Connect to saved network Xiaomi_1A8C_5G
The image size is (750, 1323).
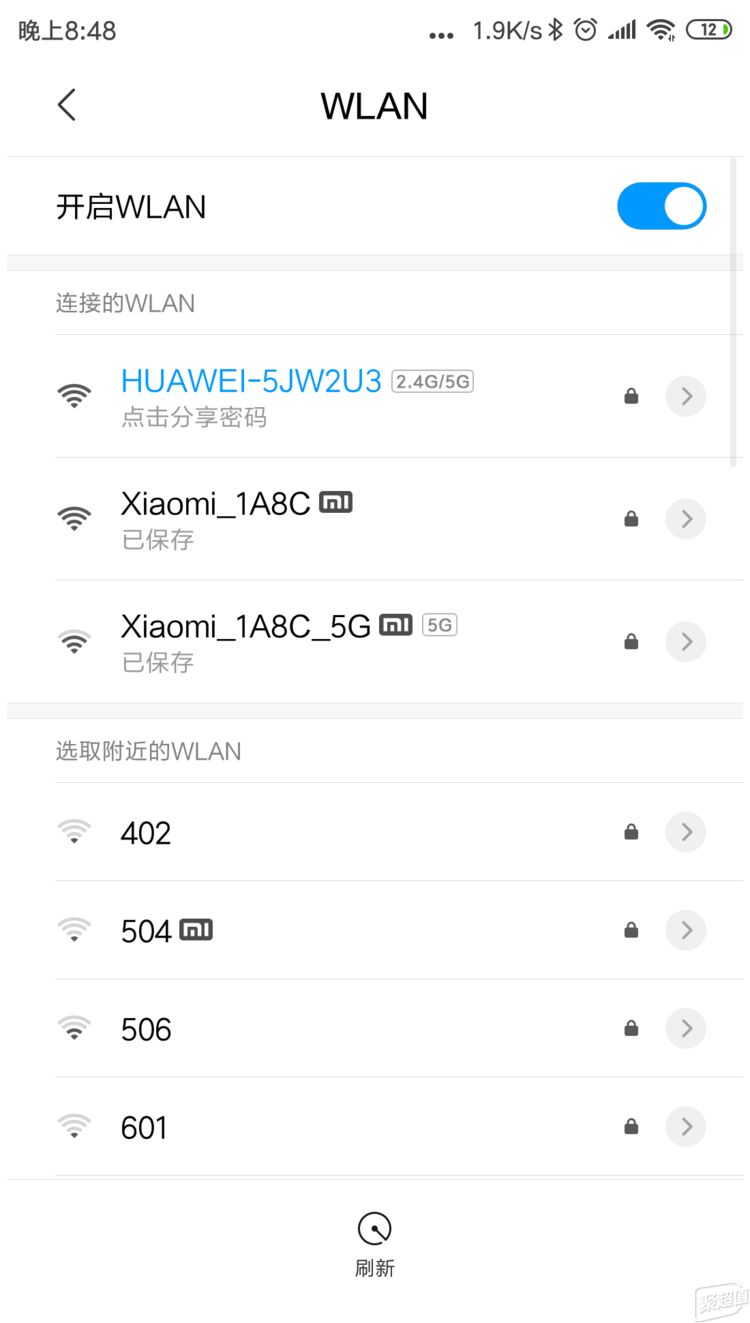click(x=245, y=640)
